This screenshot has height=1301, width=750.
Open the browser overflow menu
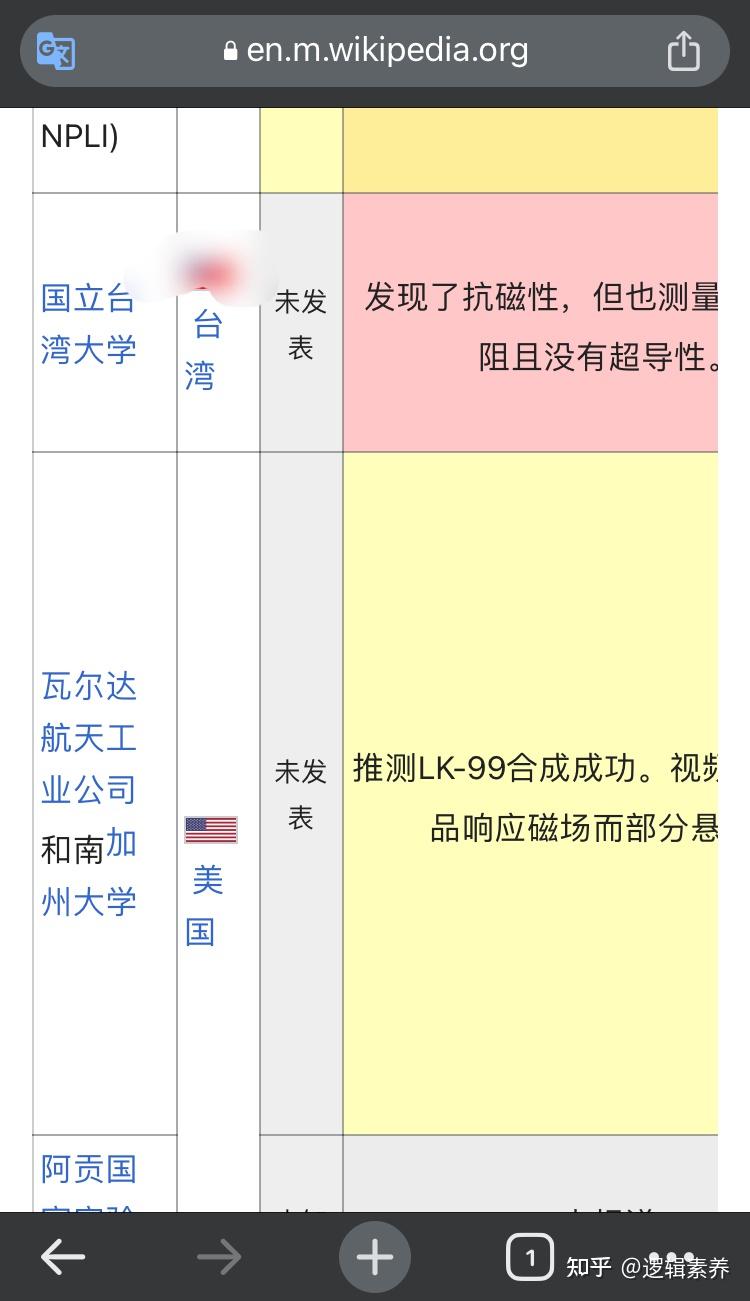(672, 1257)
